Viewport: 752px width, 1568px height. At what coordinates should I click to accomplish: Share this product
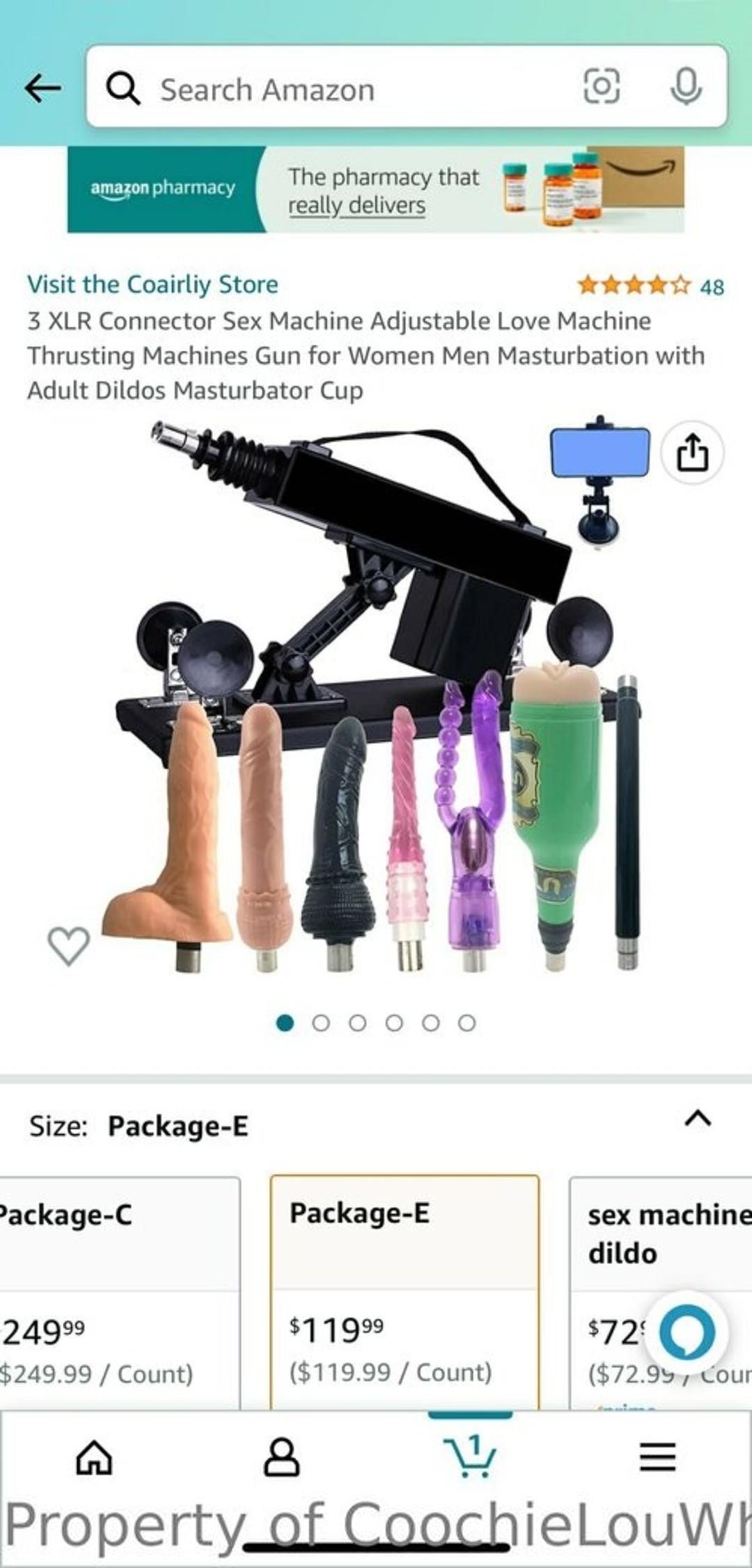(692, 453)
